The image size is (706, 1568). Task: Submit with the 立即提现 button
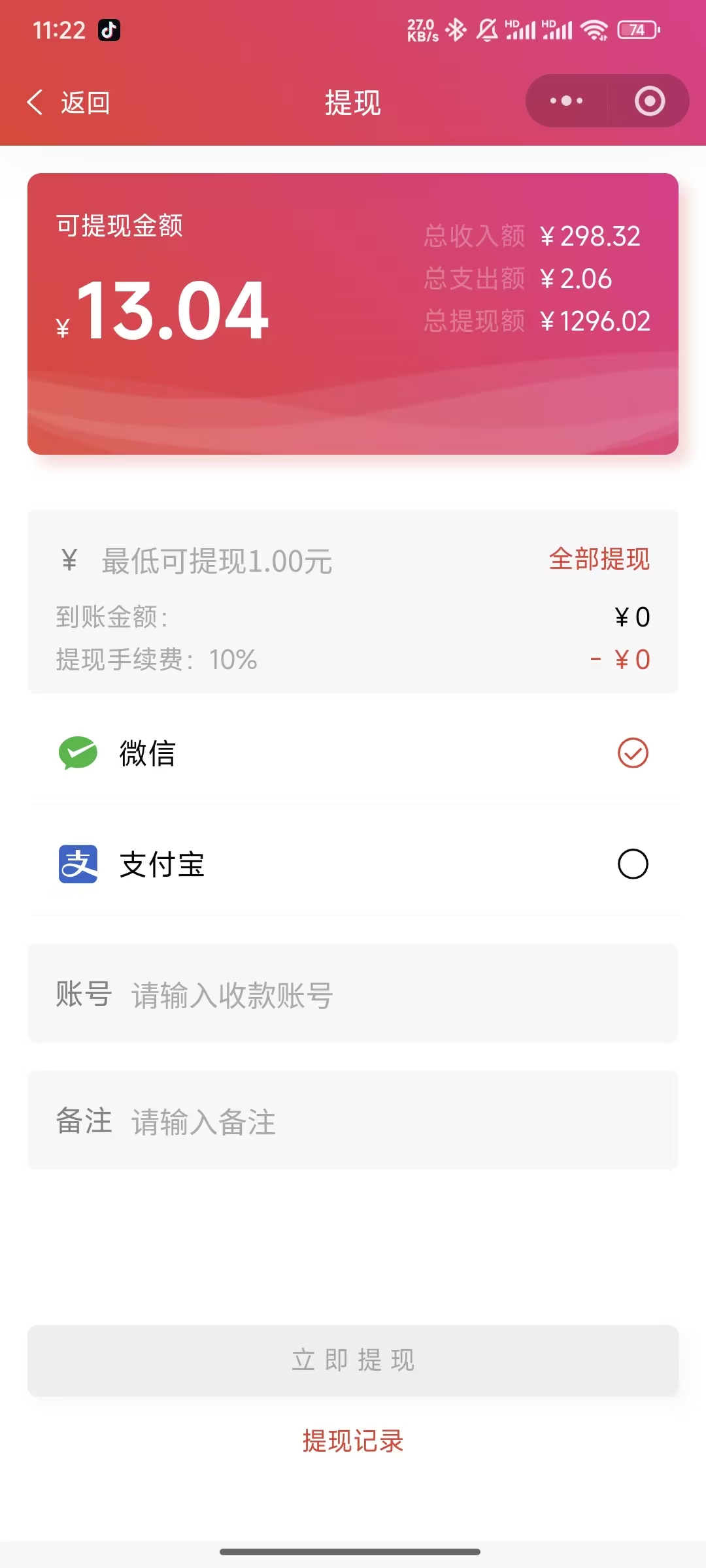pos(353,1360)
